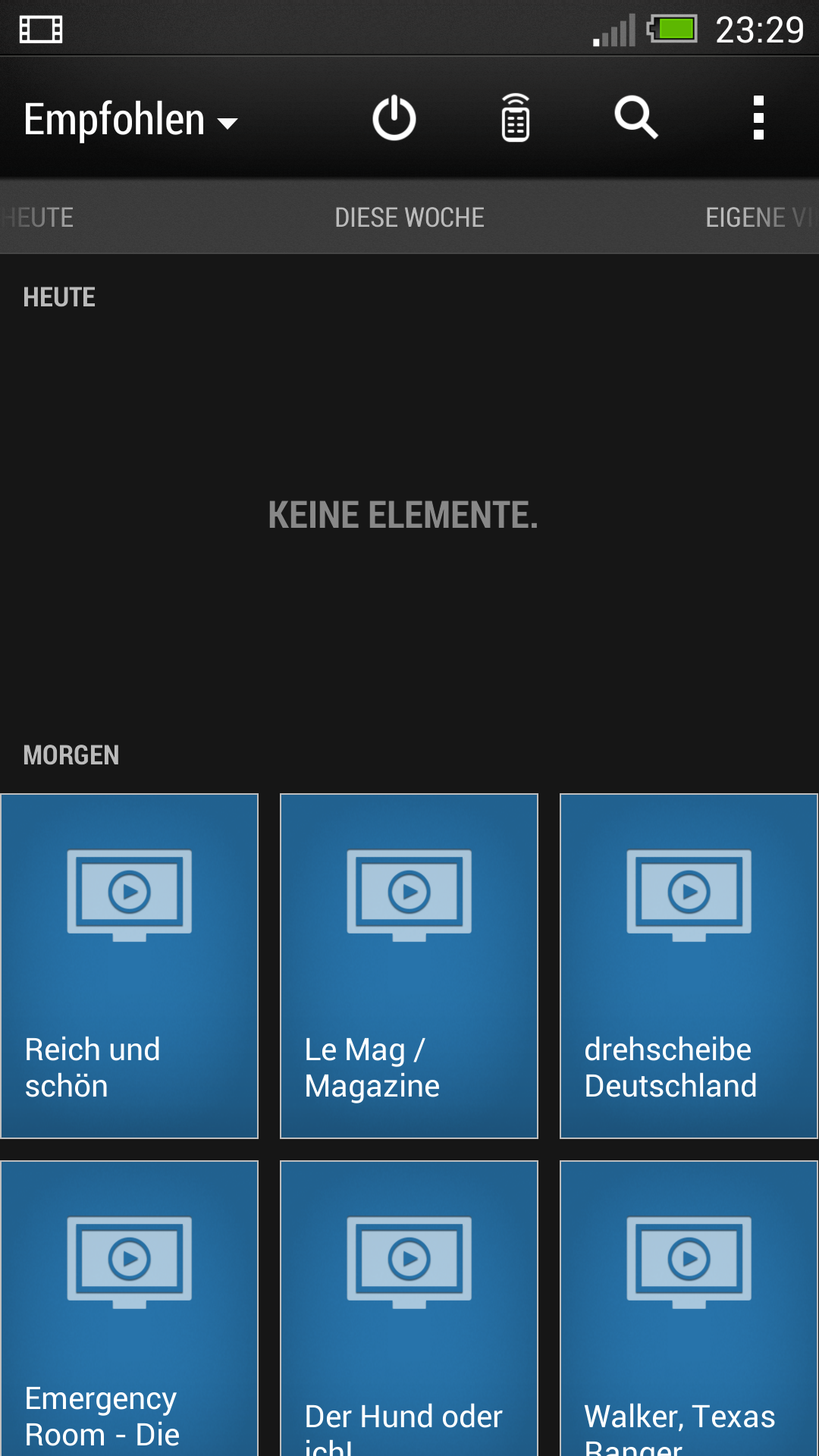The width and height of the screenshot is (819, 1456).
Task: Expand the Empfohlen dropdown
Action: (130, 119)
